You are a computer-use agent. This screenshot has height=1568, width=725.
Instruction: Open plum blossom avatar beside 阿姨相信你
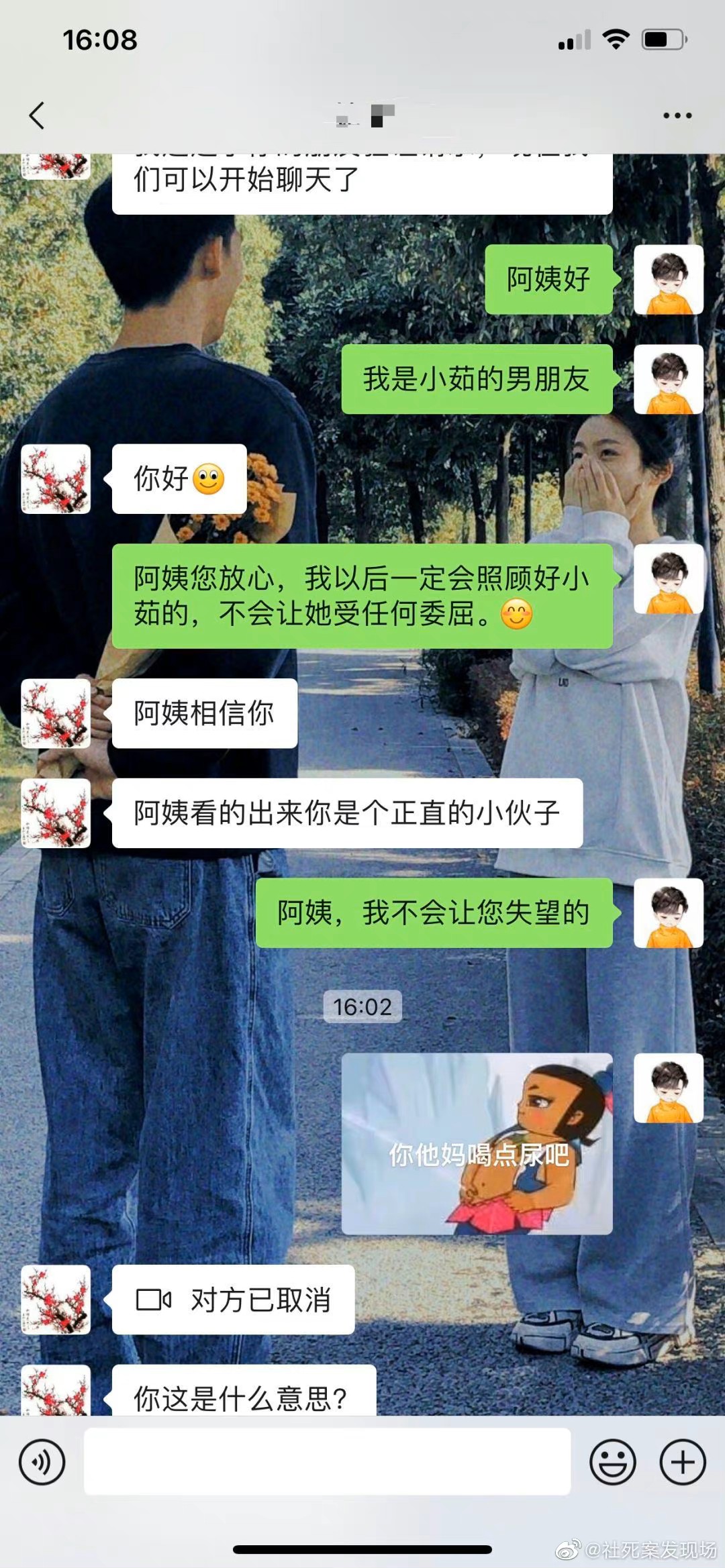coord(56,713)
